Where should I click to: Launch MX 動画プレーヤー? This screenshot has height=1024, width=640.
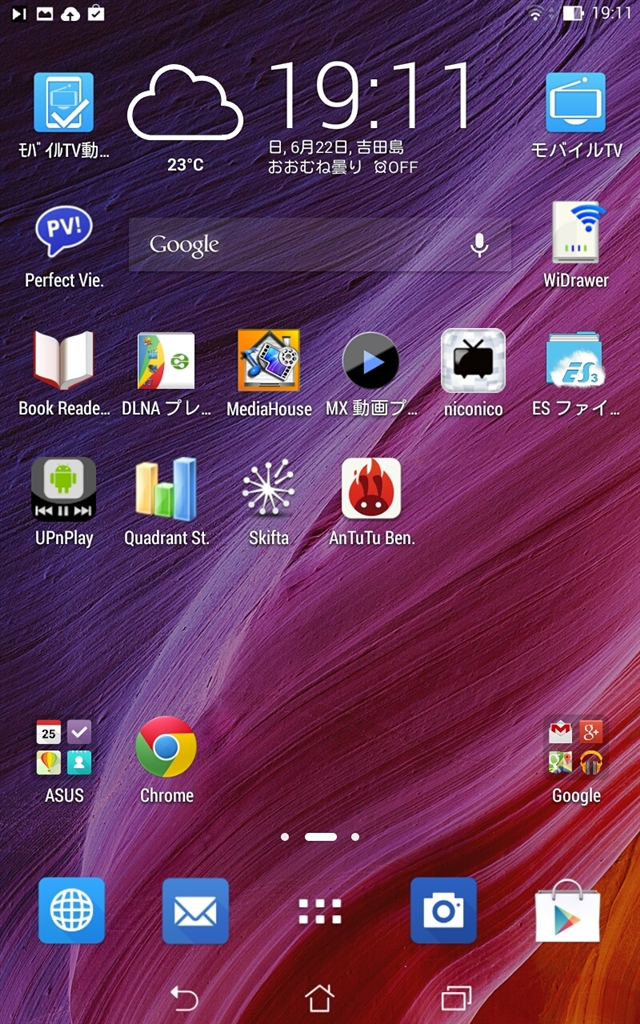point(371,361)
